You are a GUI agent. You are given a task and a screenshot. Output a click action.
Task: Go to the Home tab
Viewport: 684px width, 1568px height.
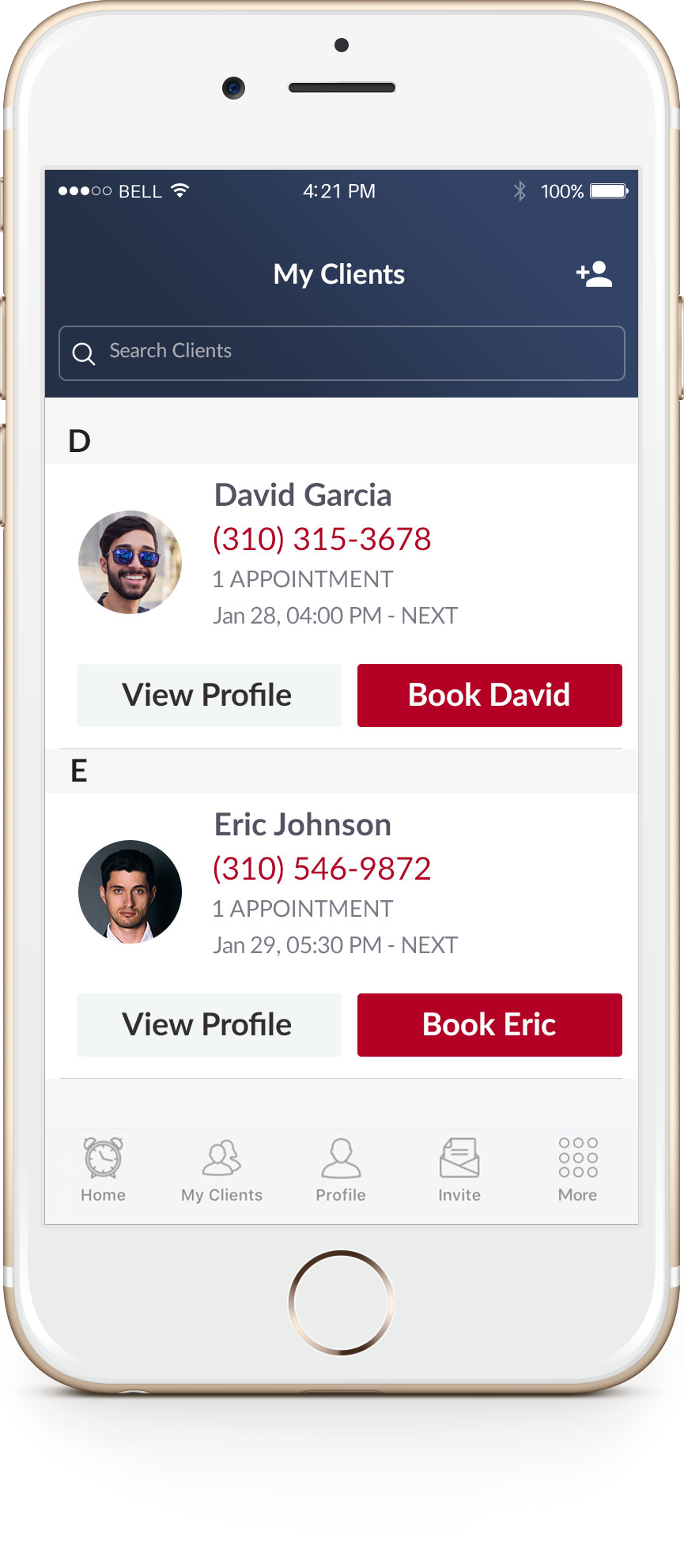[x=104, y=1170]
